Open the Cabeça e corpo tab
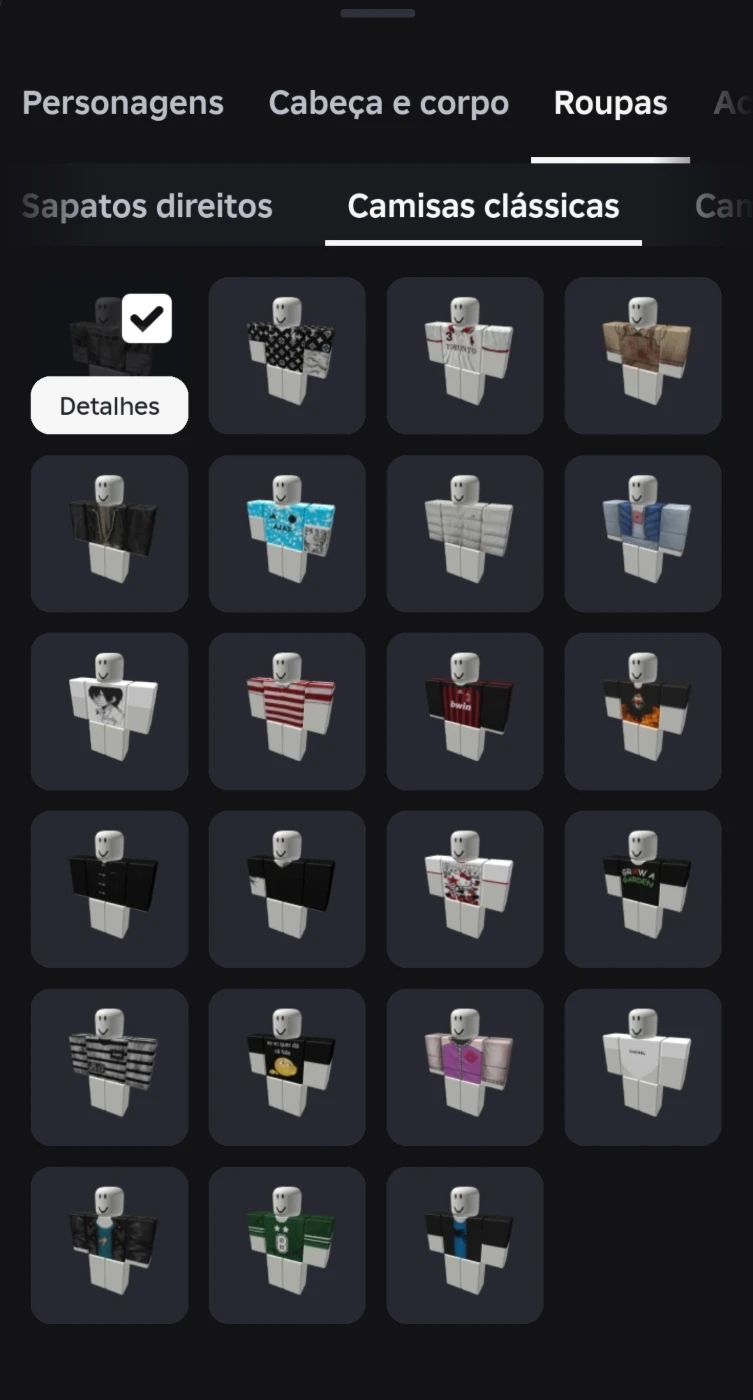This screenshot has width=753, height=1400. (388, 103)
